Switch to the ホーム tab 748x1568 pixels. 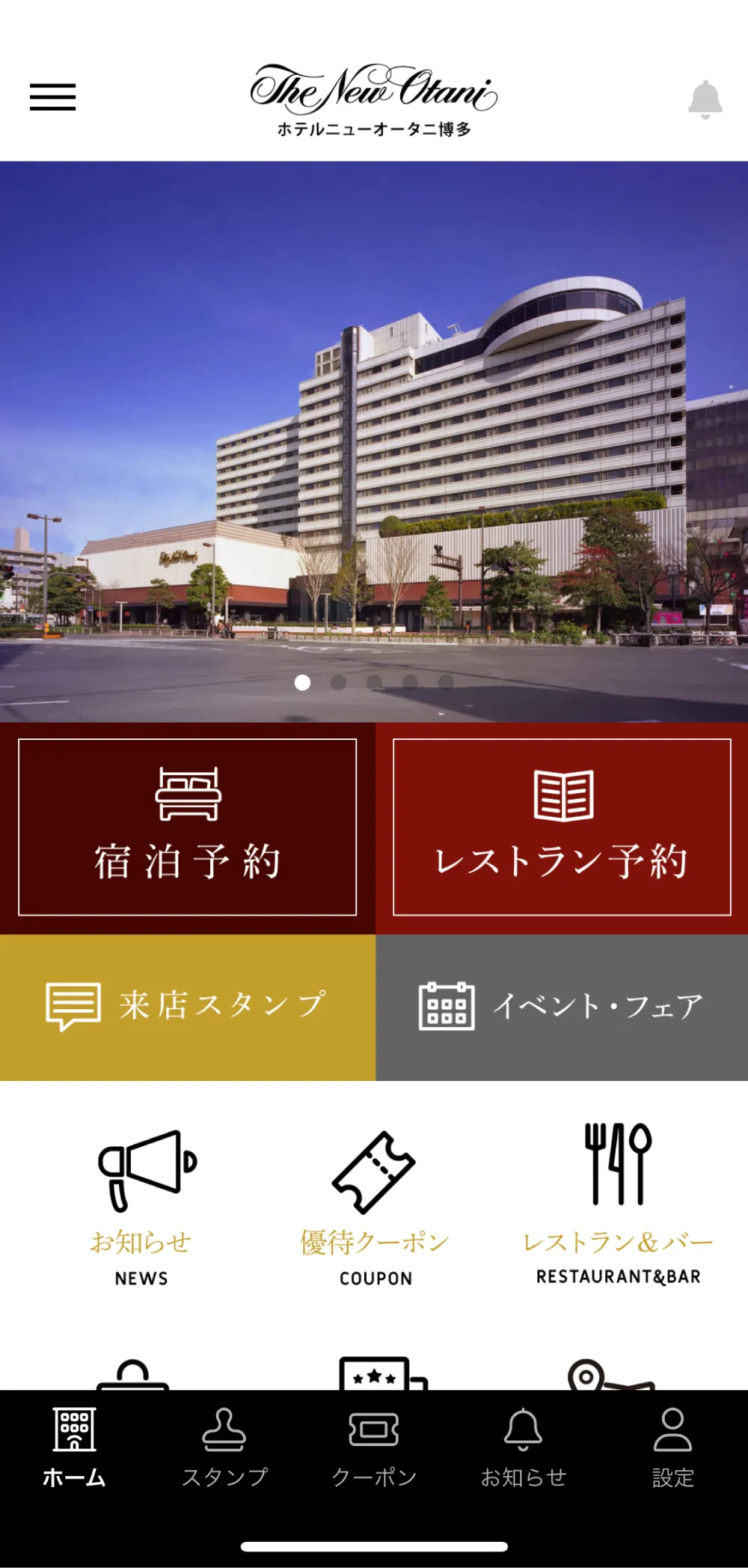point(74,1444)
